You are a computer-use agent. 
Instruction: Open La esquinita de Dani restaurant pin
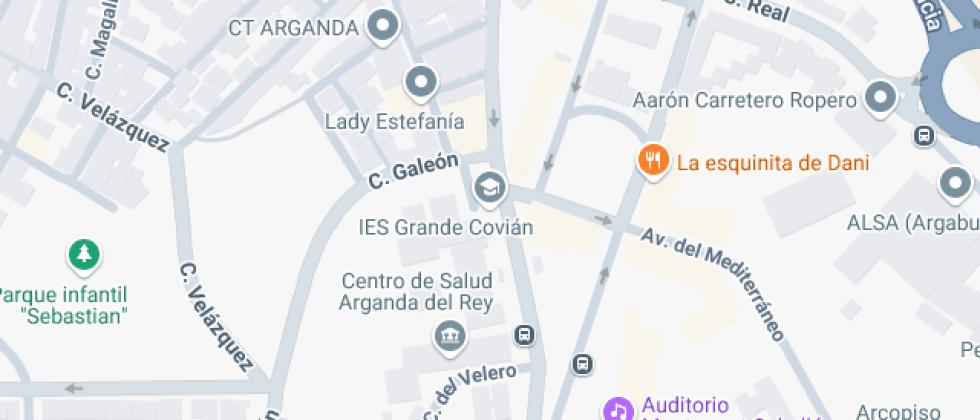coord(653,160)
